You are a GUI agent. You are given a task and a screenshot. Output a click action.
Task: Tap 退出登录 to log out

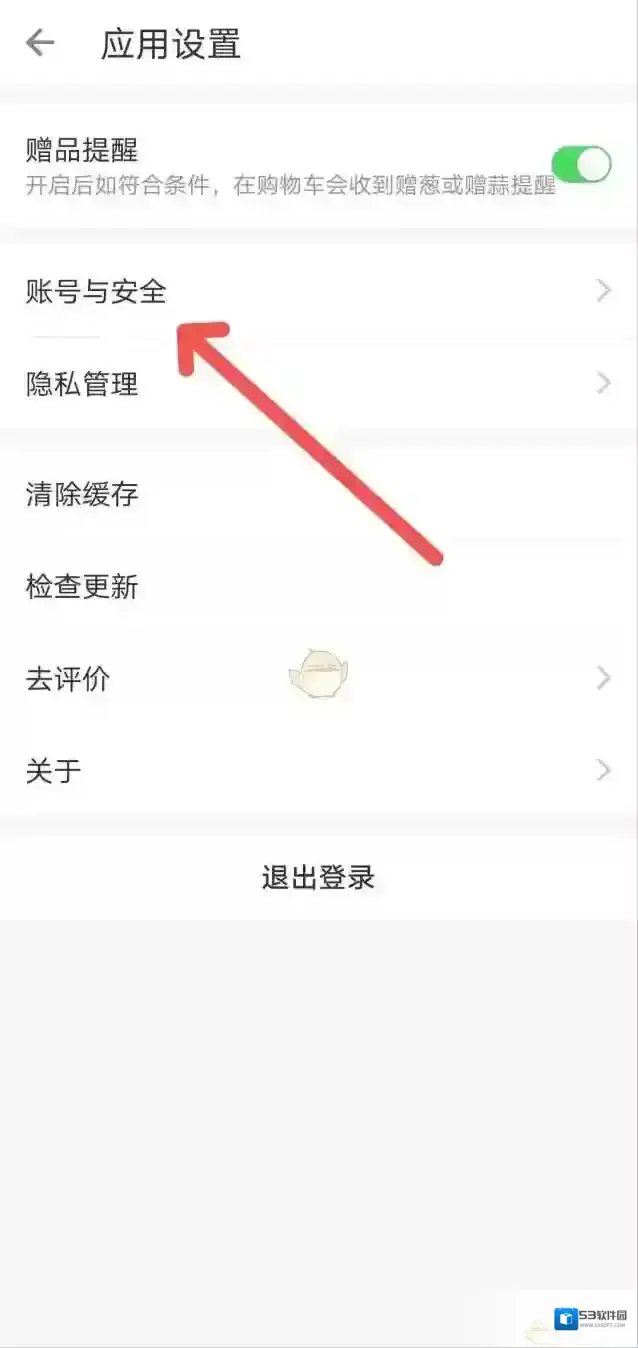coord(318,878)
